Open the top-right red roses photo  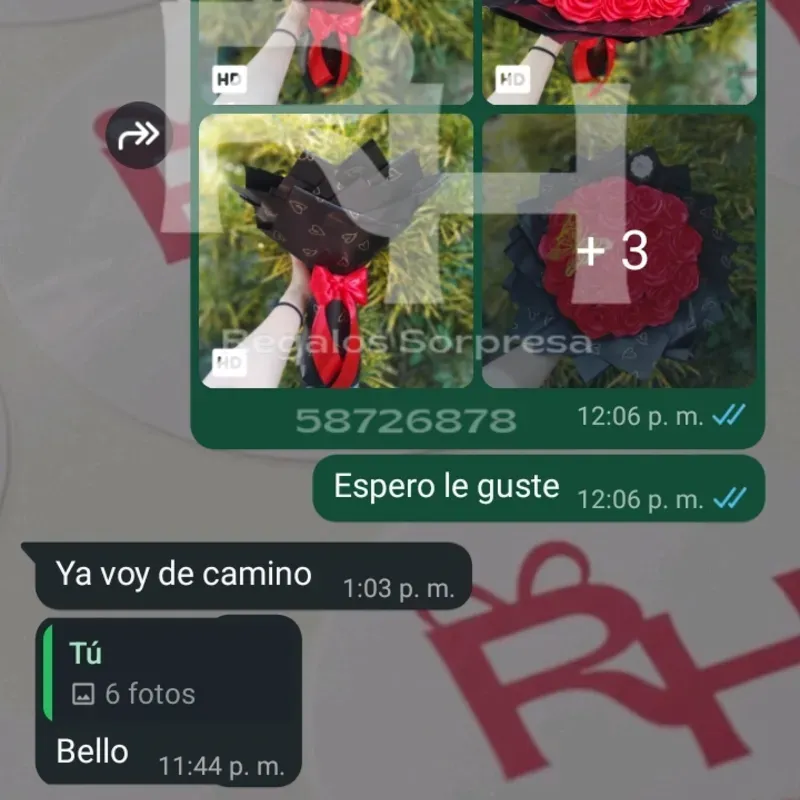point(619,50)
